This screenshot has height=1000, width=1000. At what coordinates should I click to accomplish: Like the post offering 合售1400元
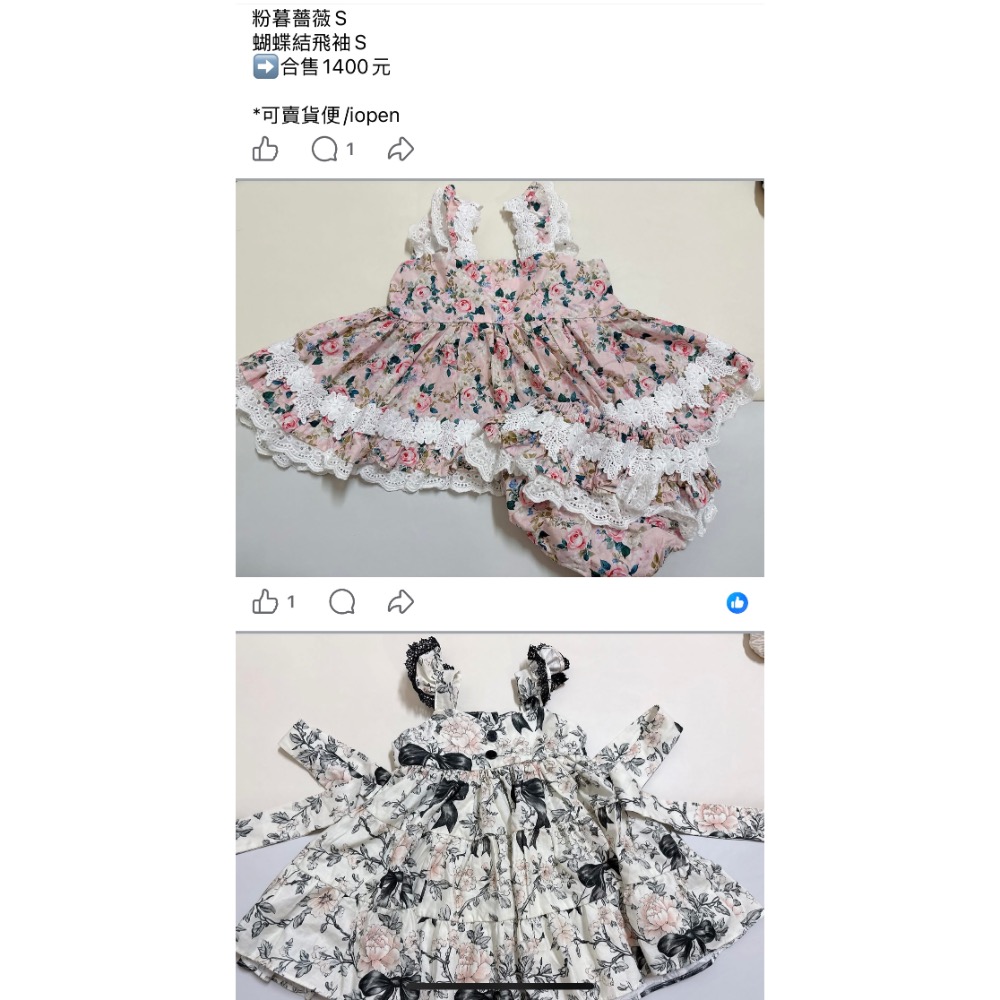click(x=265, y=150)
